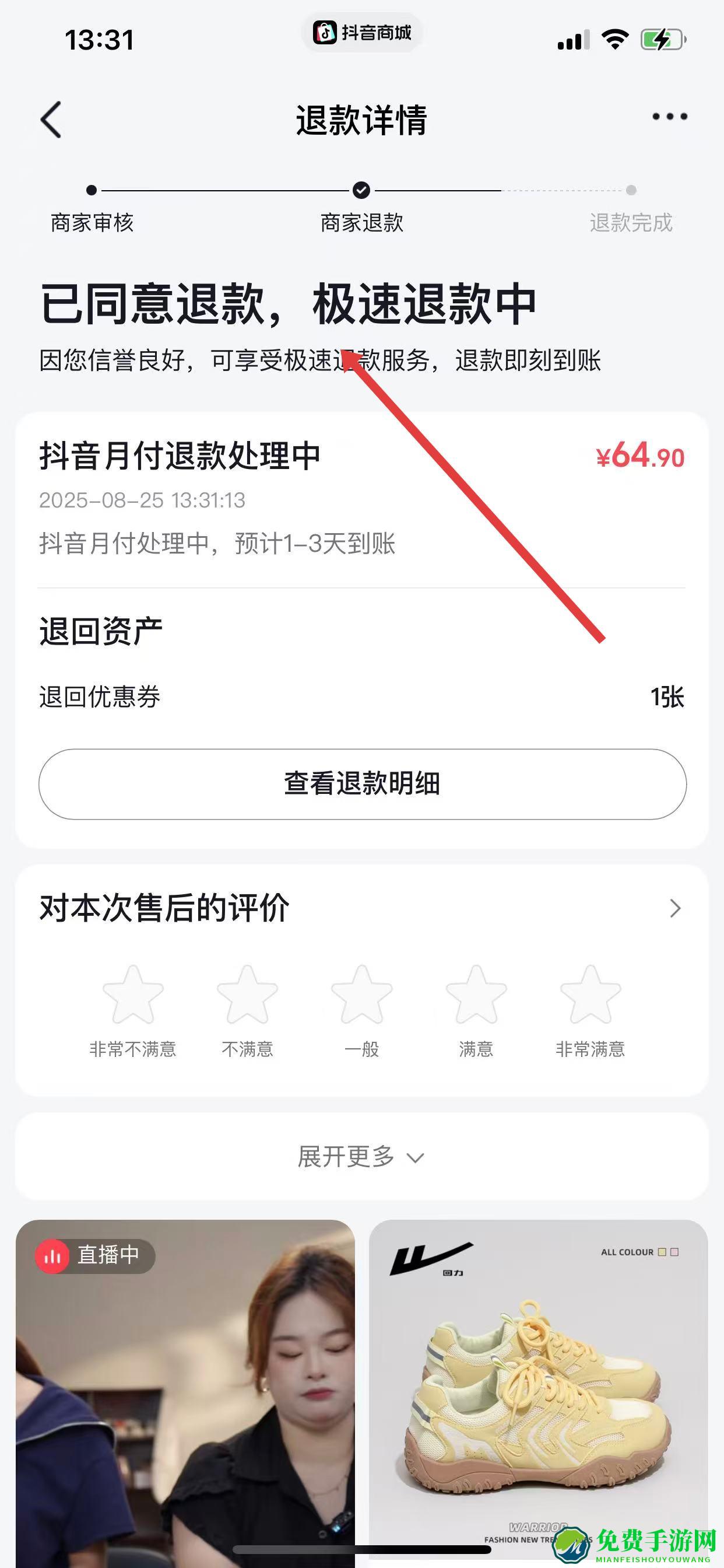Select the 一般 star rating

361,996
